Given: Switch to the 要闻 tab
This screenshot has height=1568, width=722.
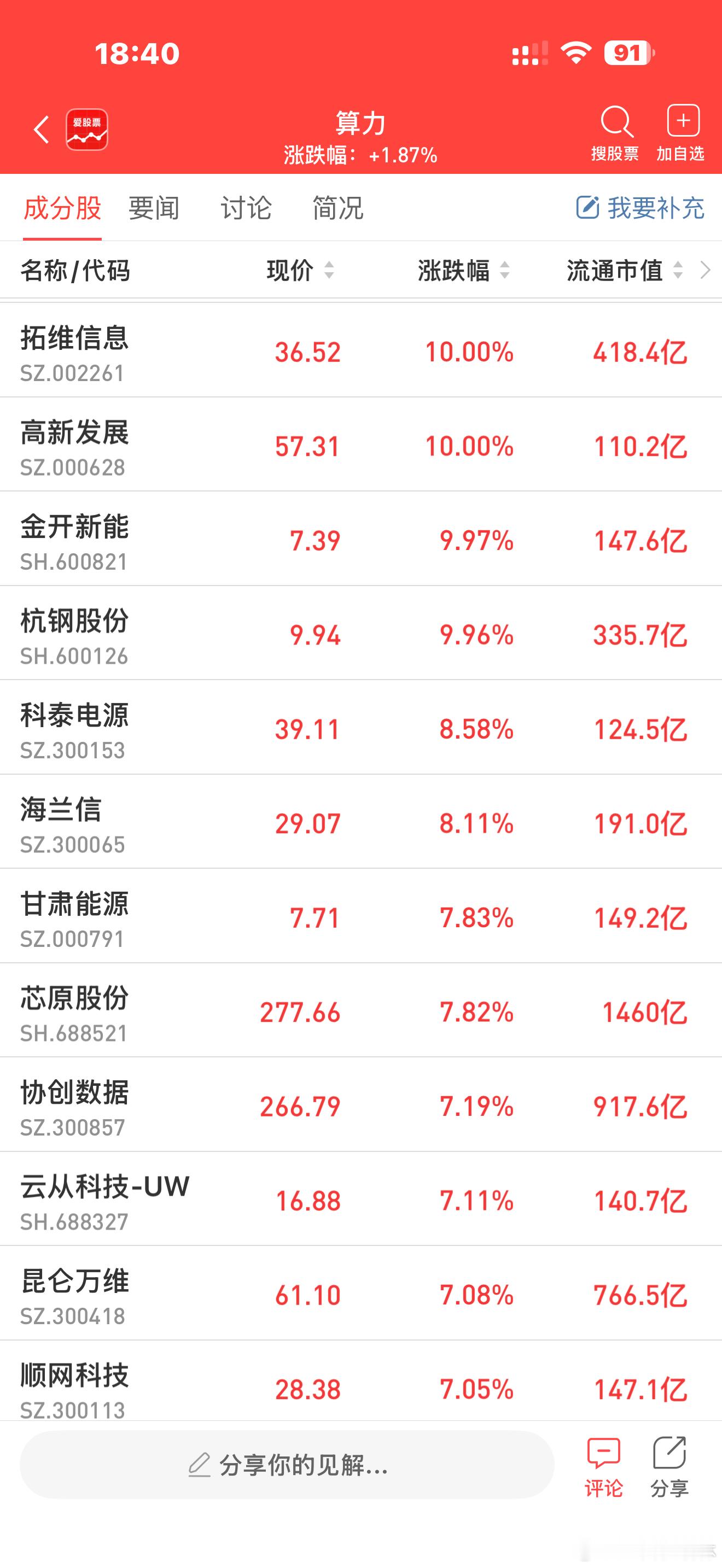Looking at the screenshot, I should click(152, 208).
